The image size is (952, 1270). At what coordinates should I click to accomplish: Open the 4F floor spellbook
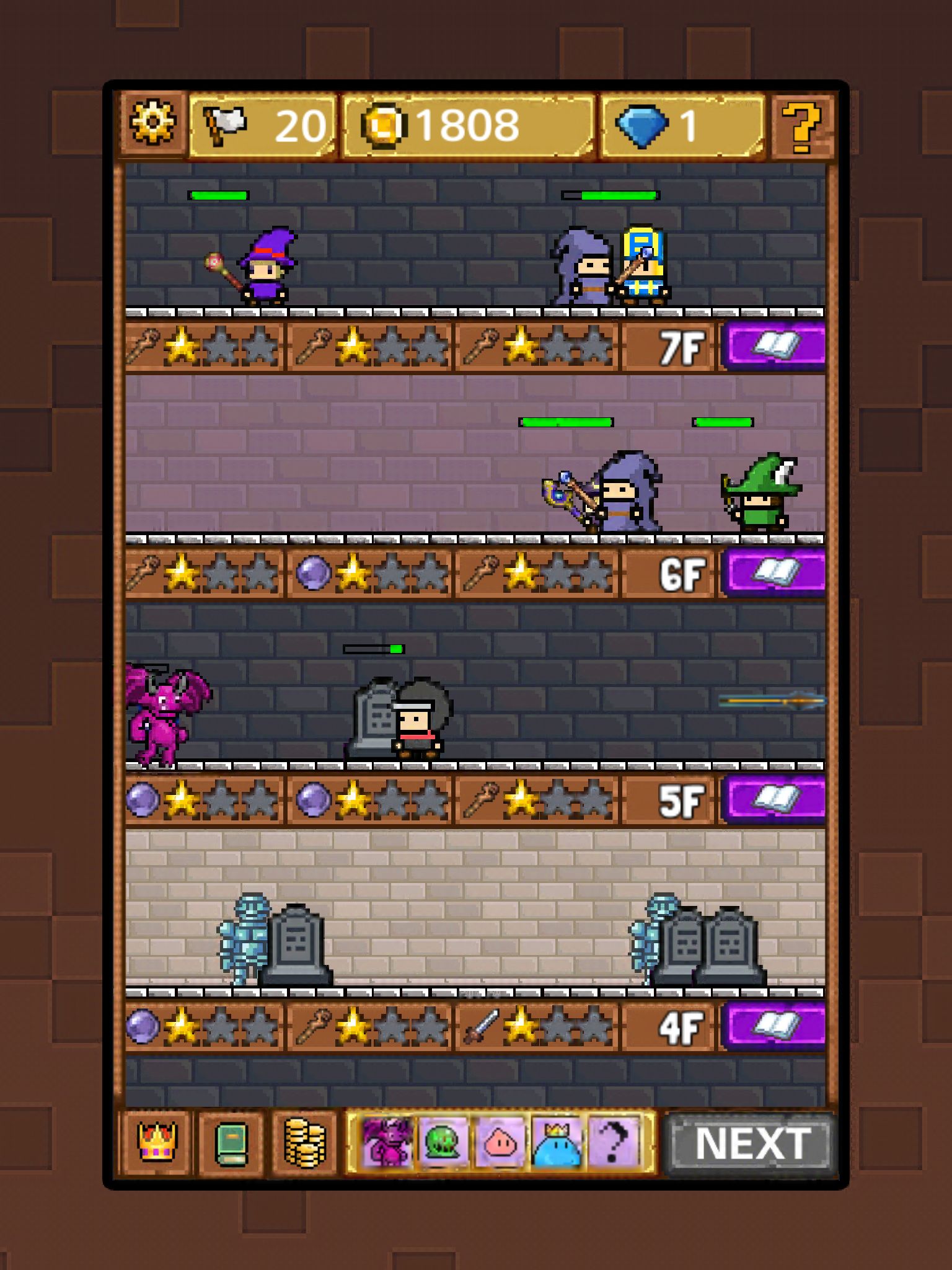point(775,1027)
